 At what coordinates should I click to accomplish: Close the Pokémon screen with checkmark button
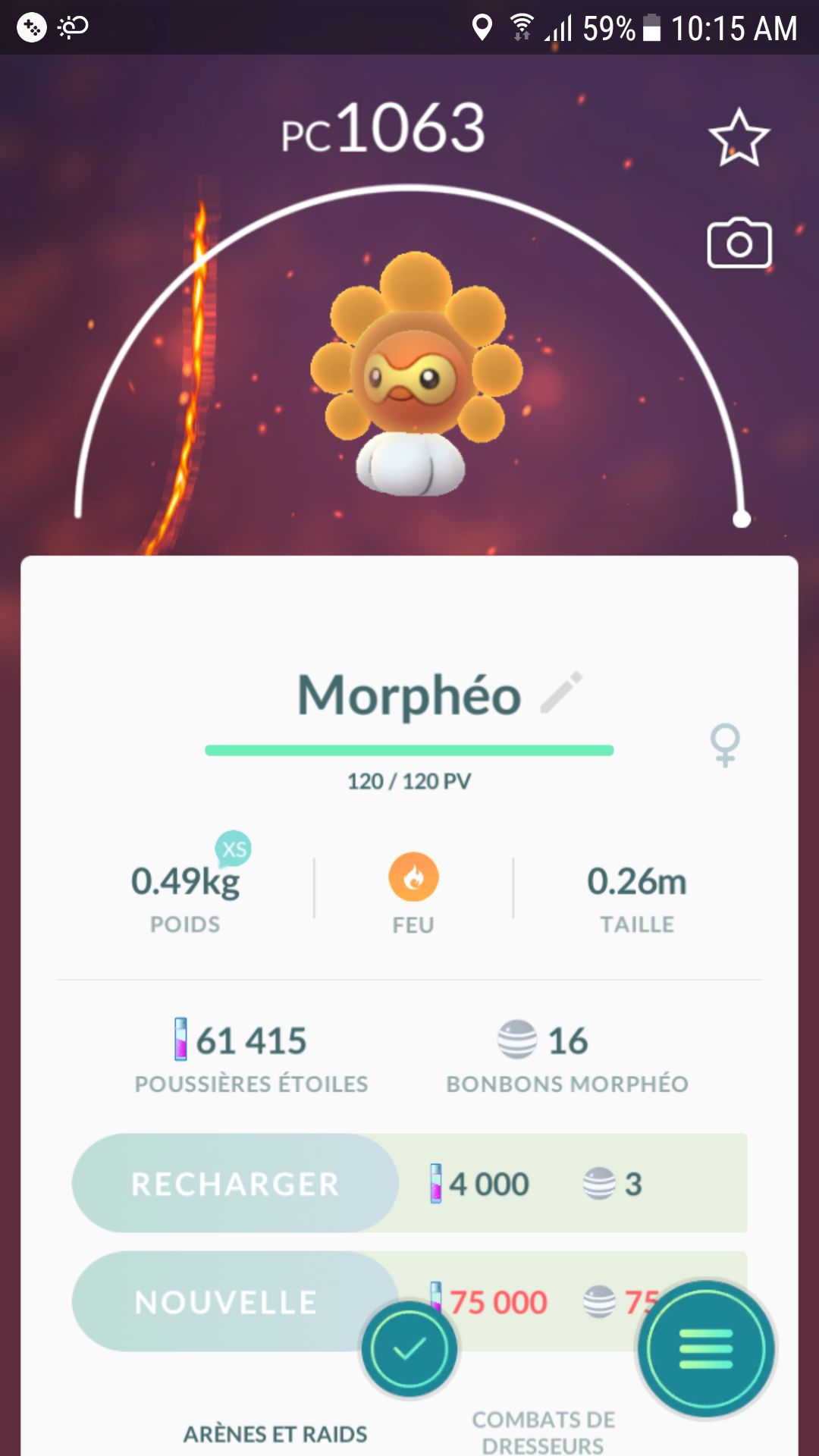coord(409,1349)
